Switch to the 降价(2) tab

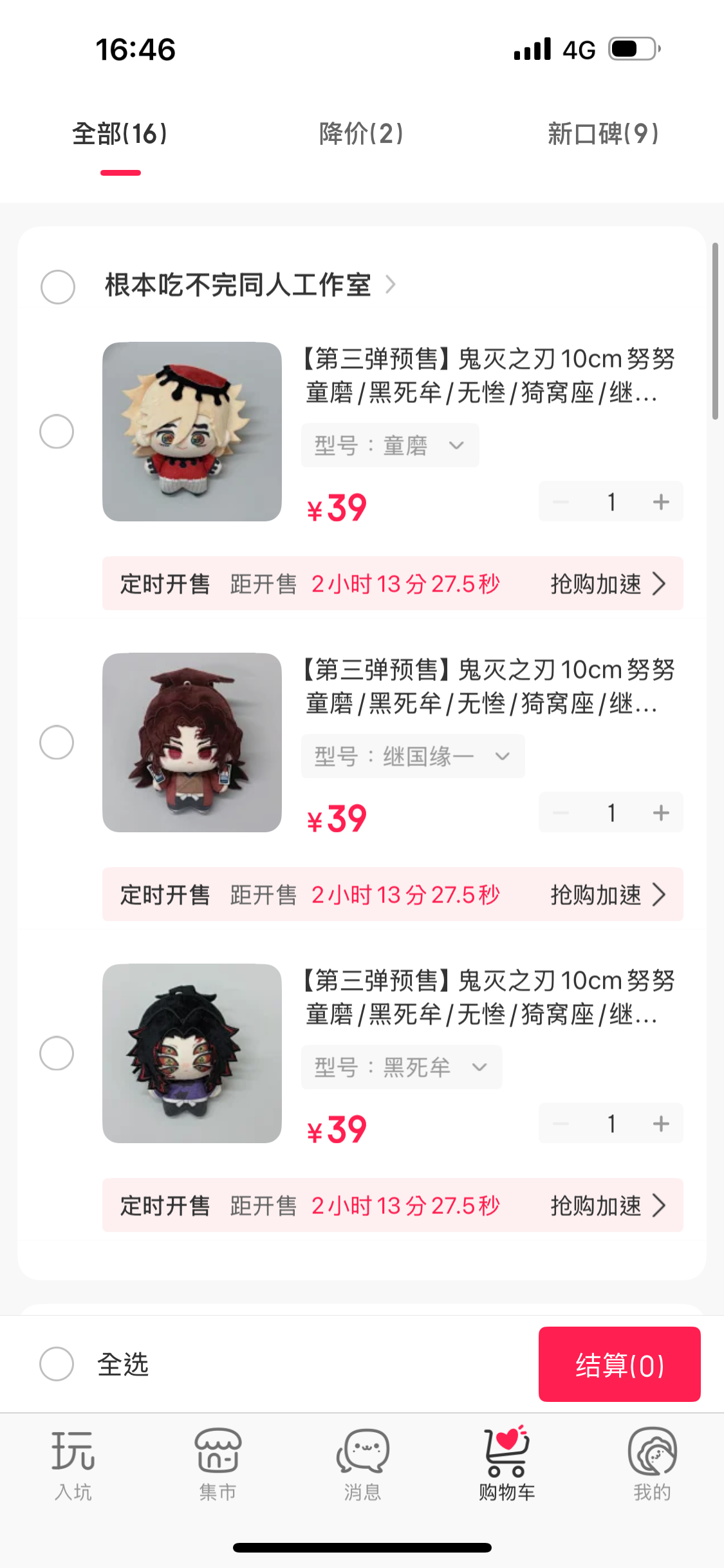[361, 134]
